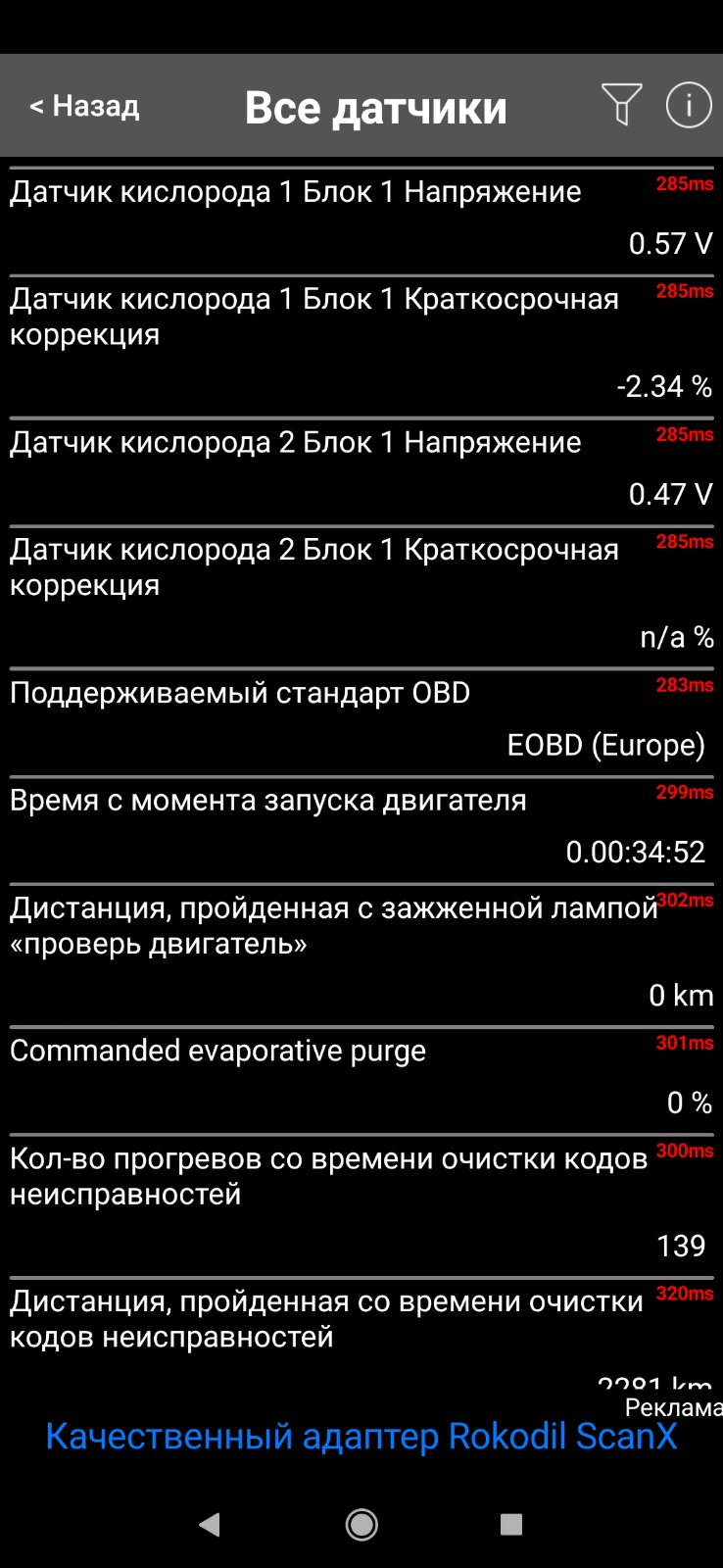723x1568 pixels.
Task: Open the info icon in header
Action: (x=689, y=104)
